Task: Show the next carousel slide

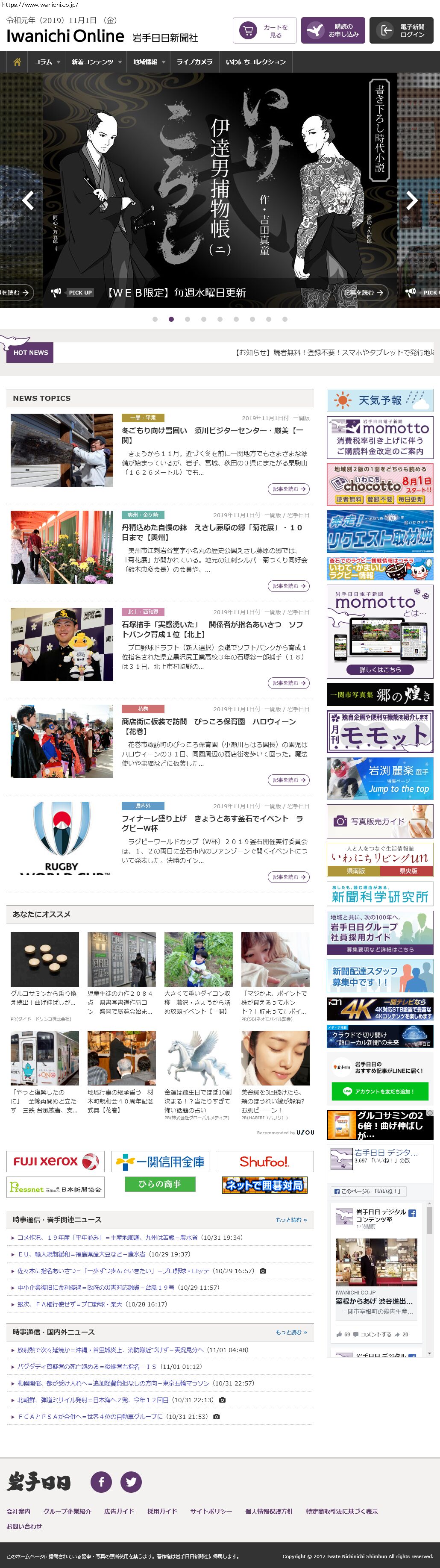Action: coord(412,200)
